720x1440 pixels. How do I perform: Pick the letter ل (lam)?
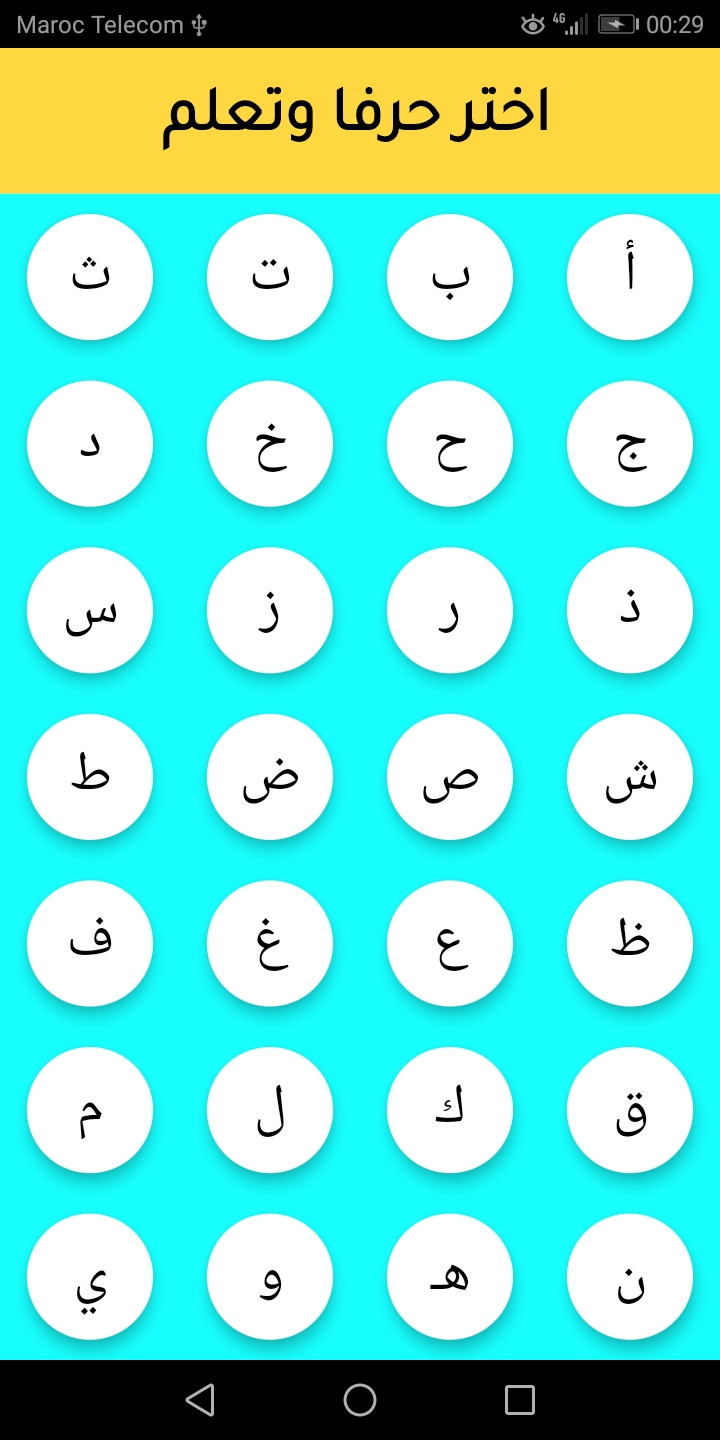coord(270,1110)
